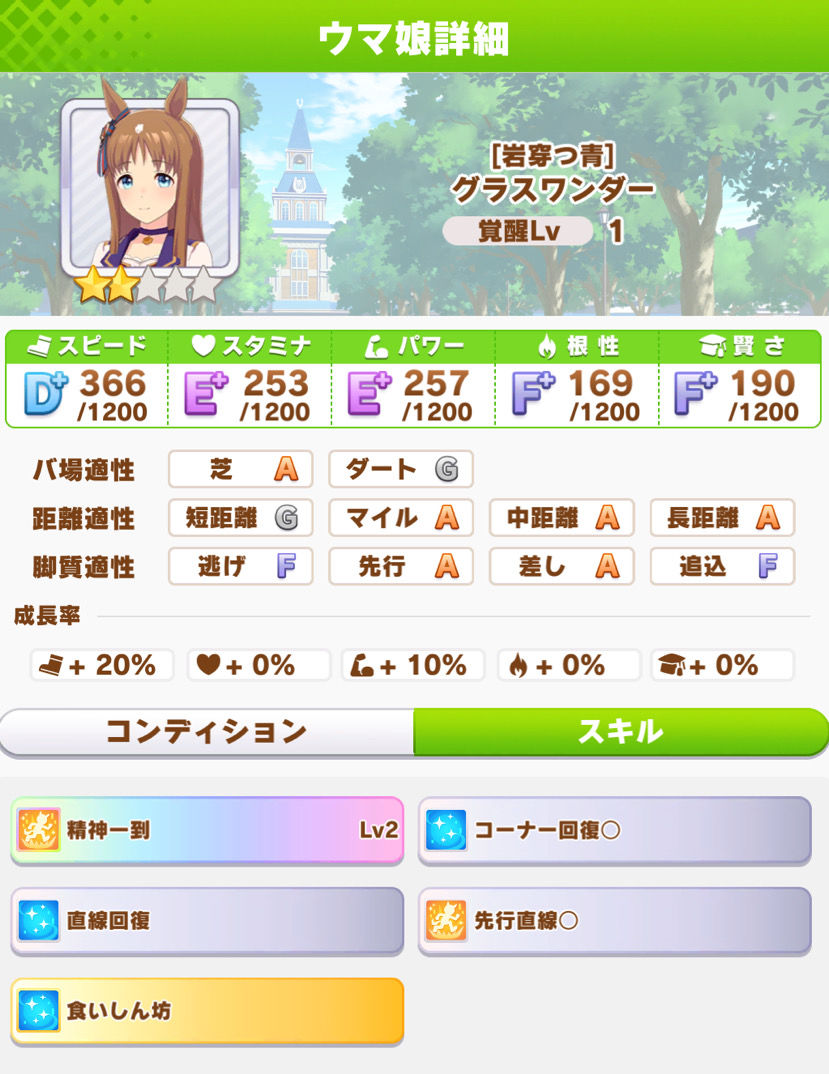Open the 食いしん坊 skill

207,1011
